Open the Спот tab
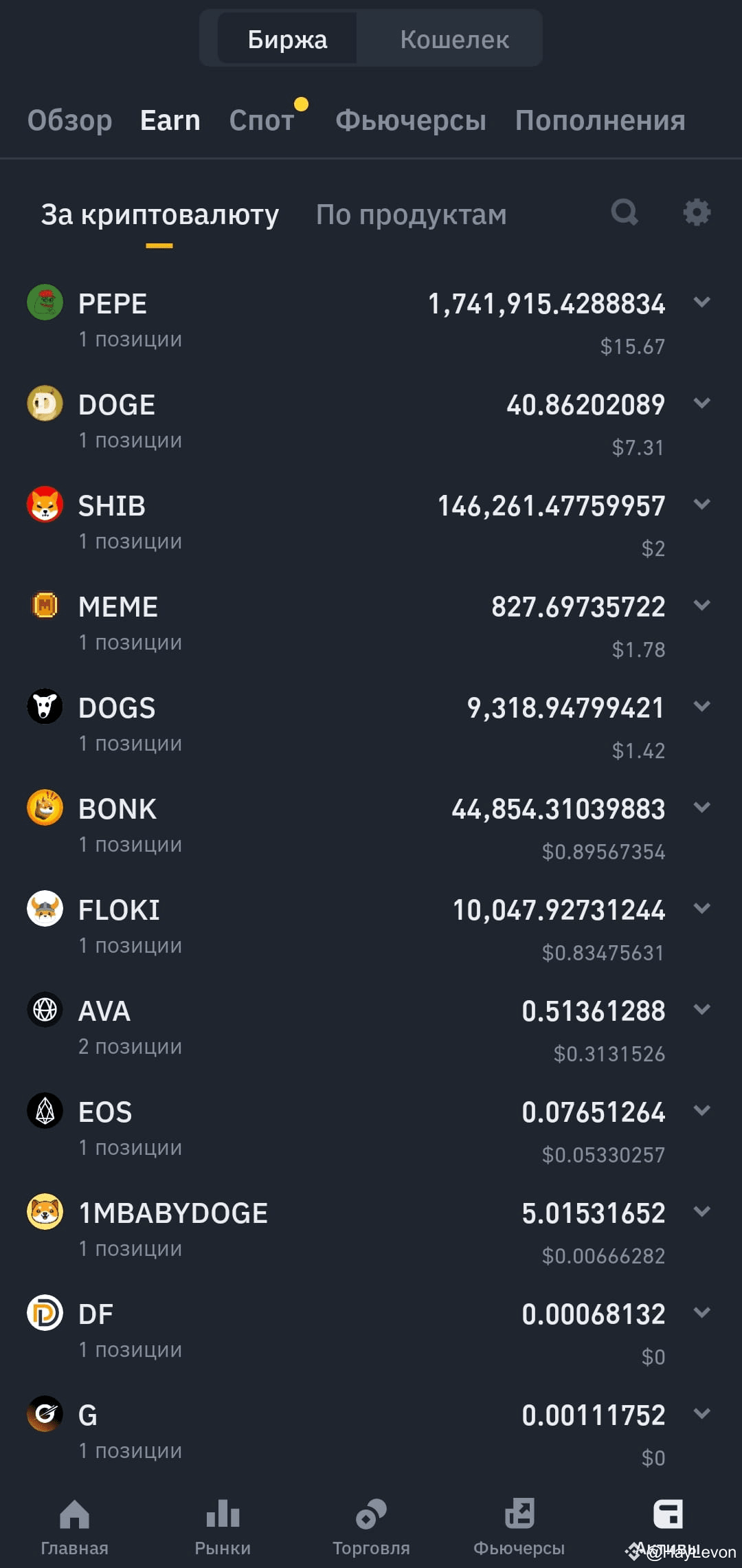 point(262,120)
